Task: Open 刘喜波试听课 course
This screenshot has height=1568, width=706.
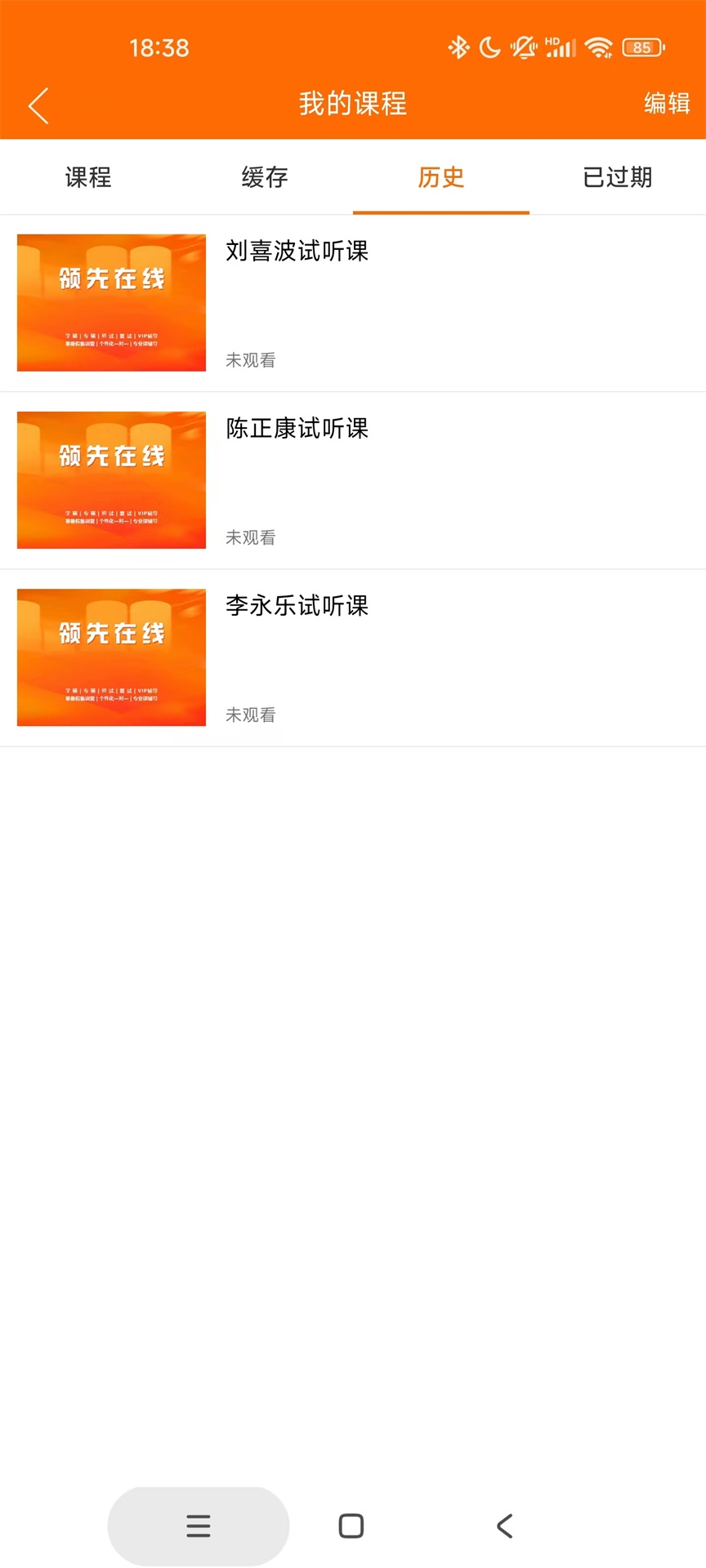Action: point(297,253)
